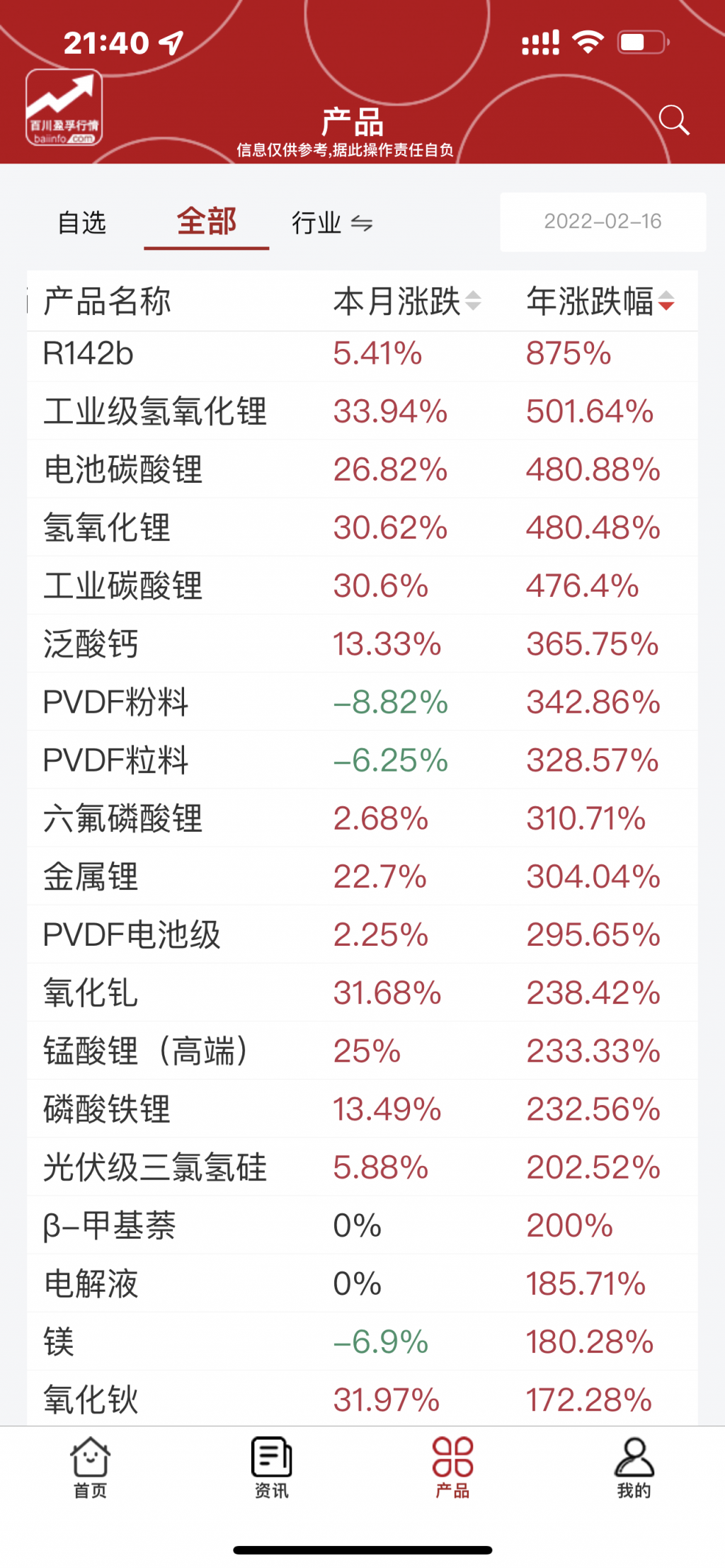Open PVDF粉料 product details
This screenshot has width=725, height=1568.
(115, 702)
